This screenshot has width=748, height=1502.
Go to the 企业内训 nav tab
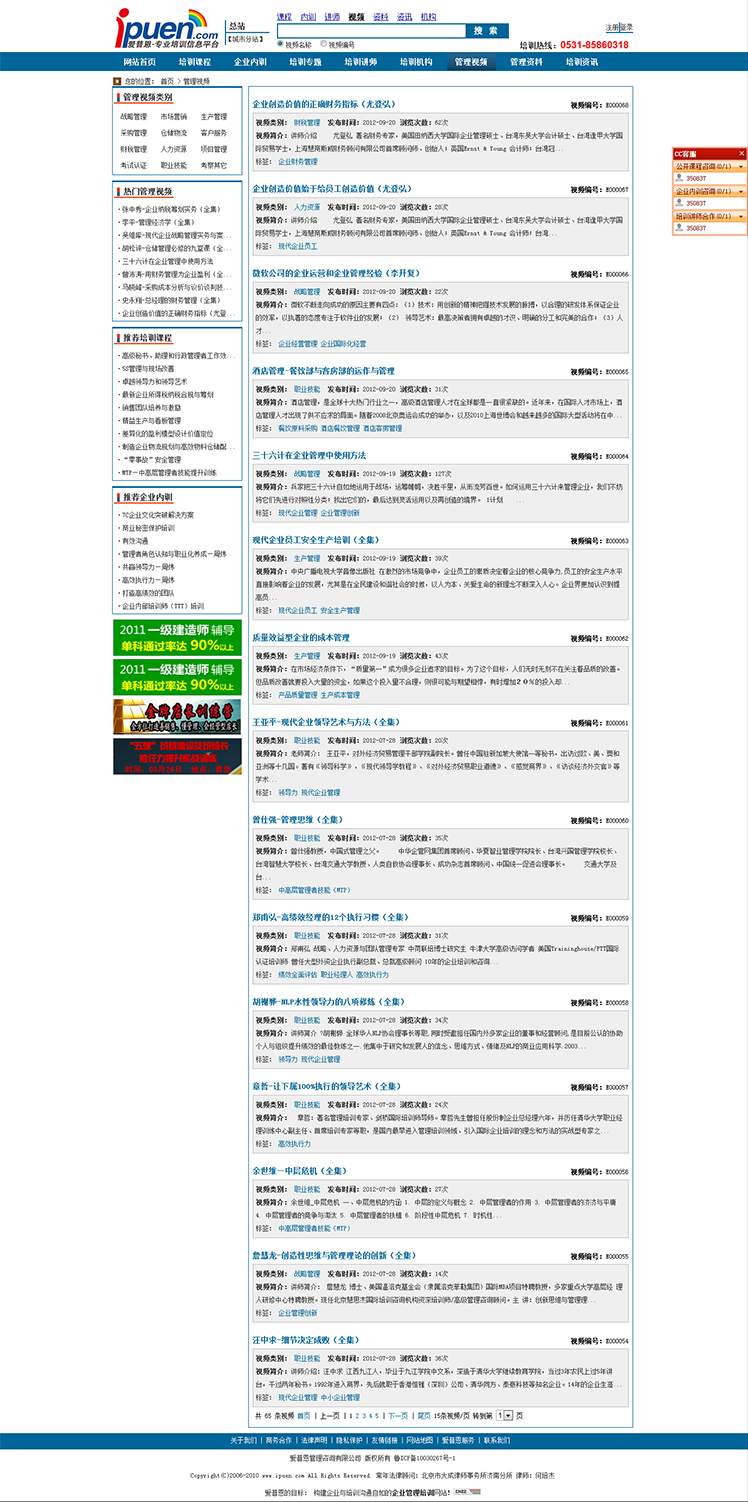(x=250, y=62)
